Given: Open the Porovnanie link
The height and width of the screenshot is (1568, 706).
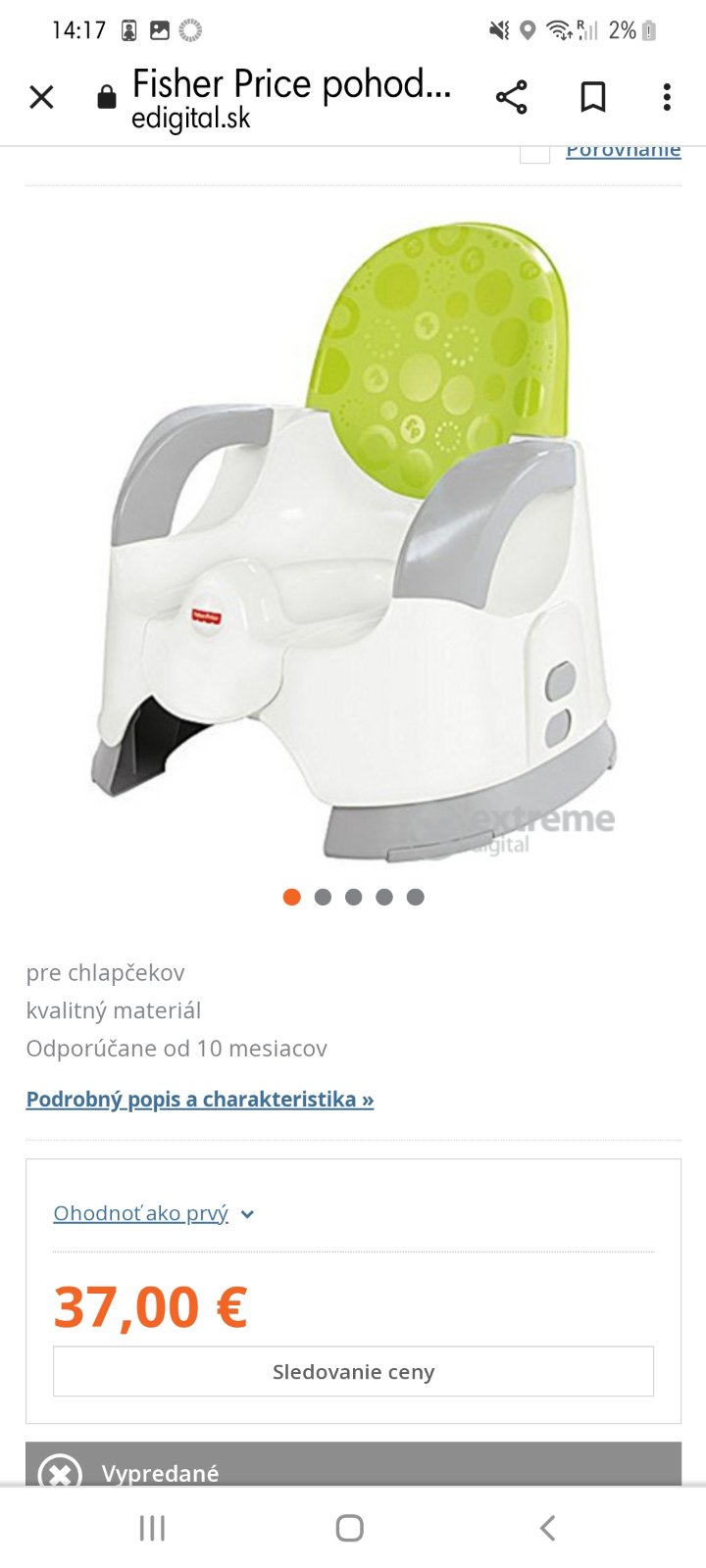Looking at the screenshot, I should tap(623, 150).
